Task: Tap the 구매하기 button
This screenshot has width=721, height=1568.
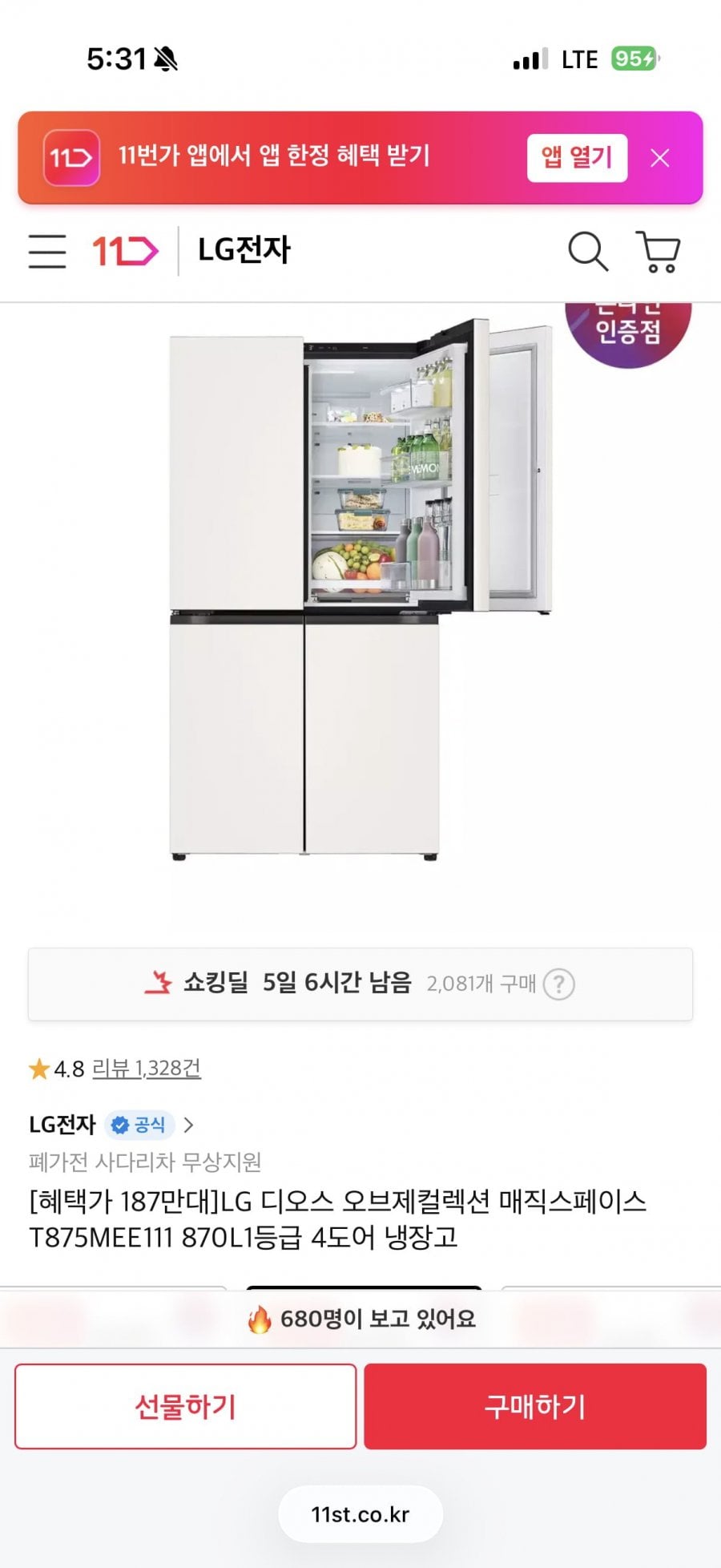Action: coord(534,1406)
